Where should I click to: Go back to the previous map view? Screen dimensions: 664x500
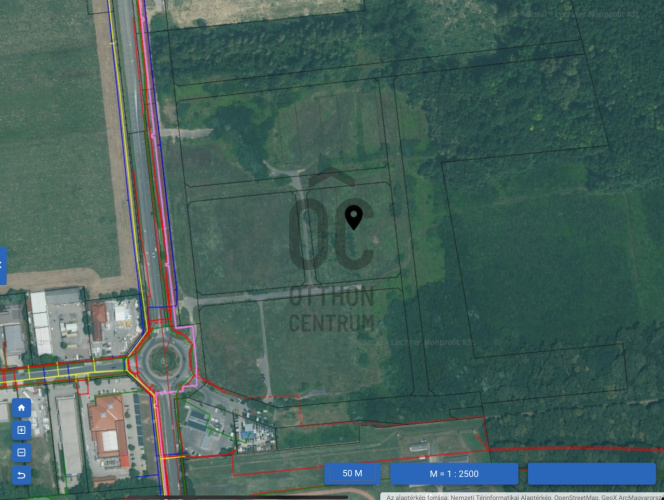pyautogui.click(x=22, y=474)
